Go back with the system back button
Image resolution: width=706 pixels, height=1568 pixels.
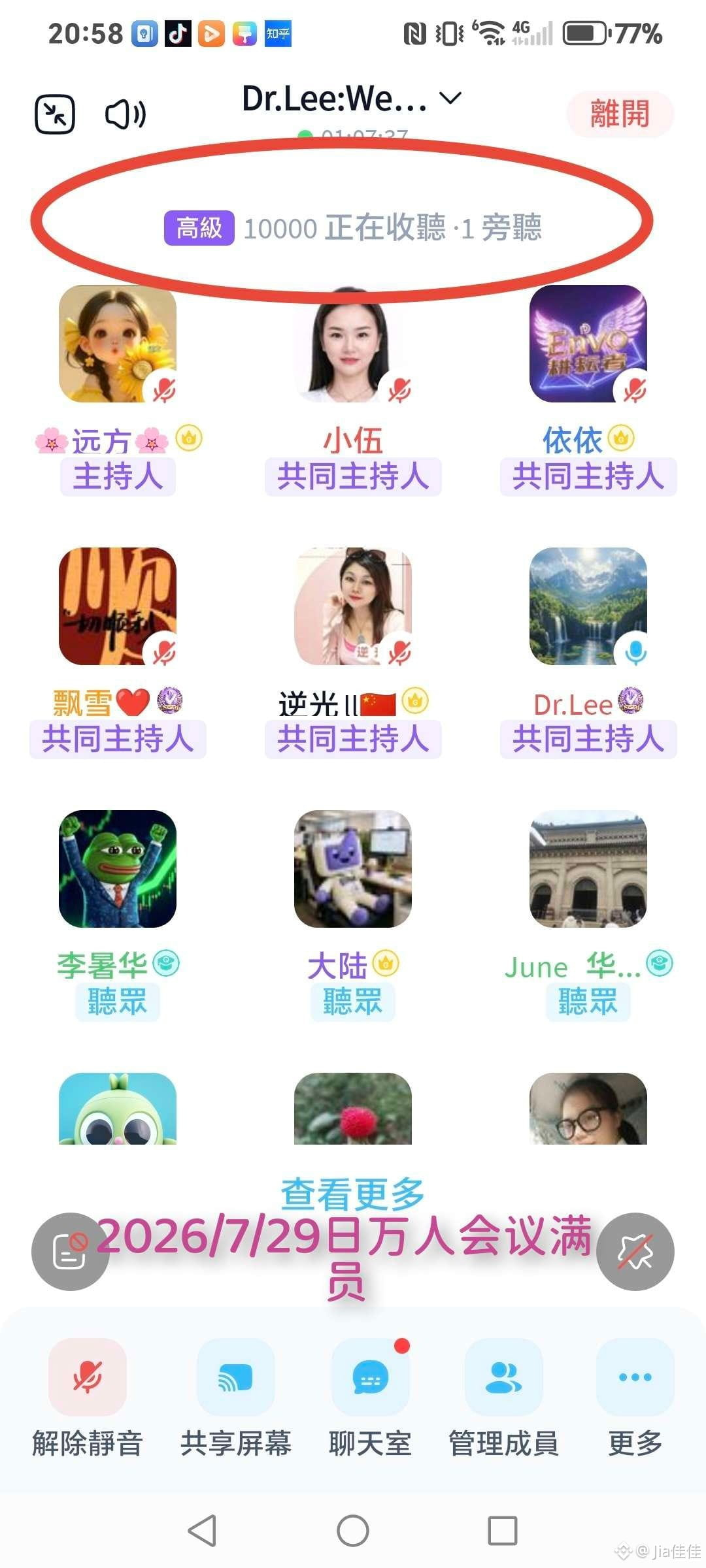[x=203, y=1530]
